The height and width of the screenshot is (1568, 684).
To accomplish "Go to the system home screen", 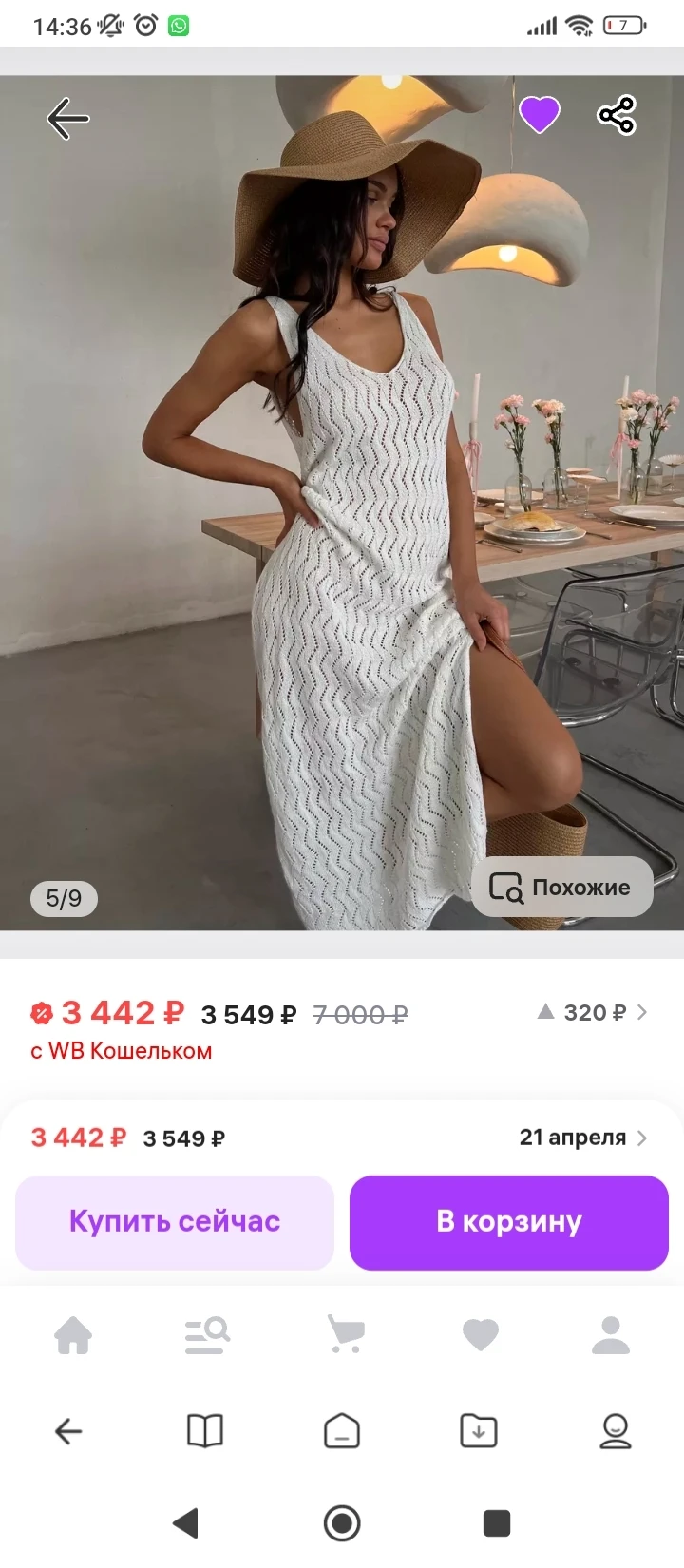I will (x=342, y=1523).
